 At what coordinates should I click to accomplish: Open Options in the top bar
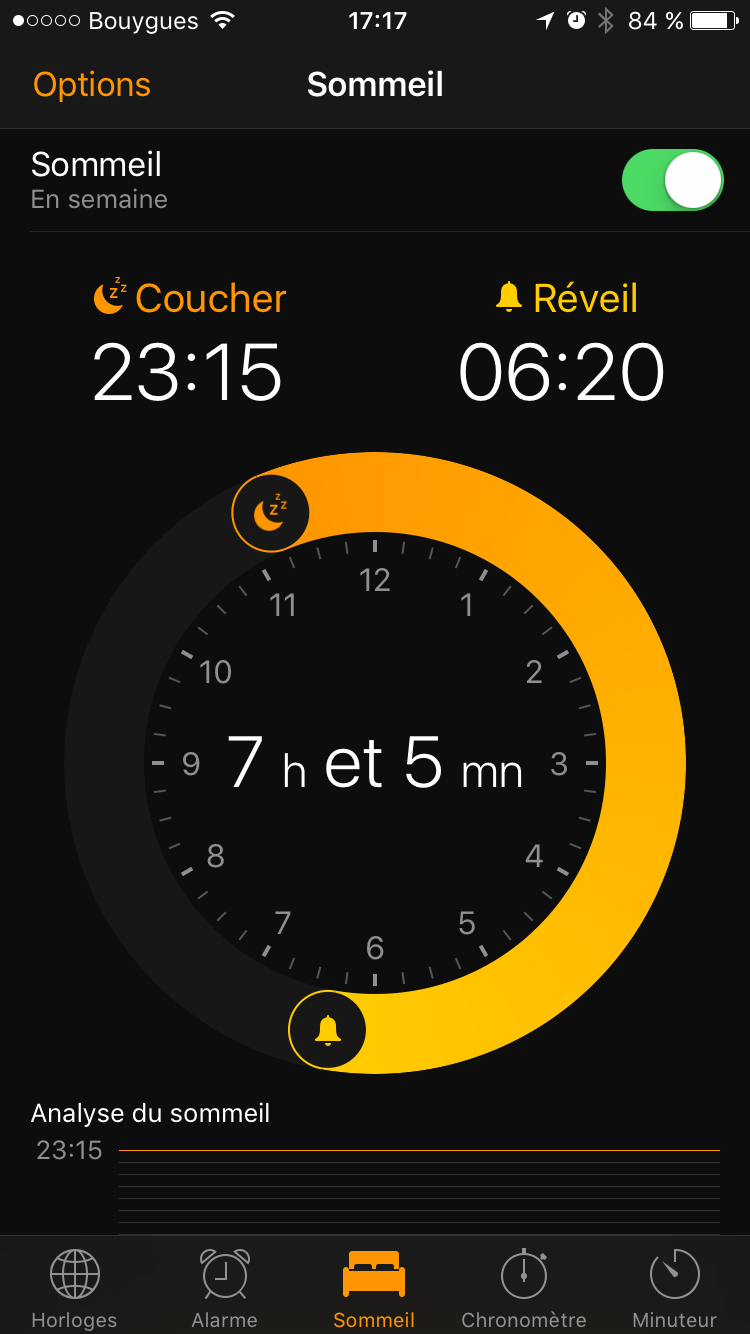point(92,85)
